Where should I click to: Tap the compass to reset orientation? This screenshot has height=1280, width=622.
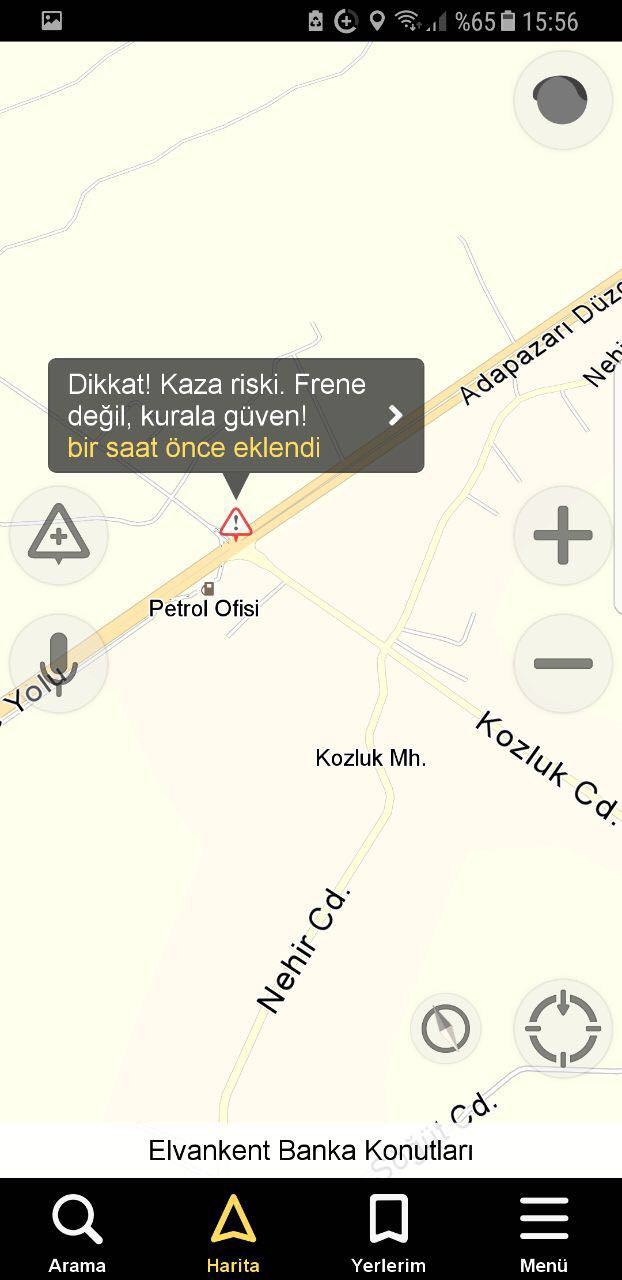[x=446, y=1027]
